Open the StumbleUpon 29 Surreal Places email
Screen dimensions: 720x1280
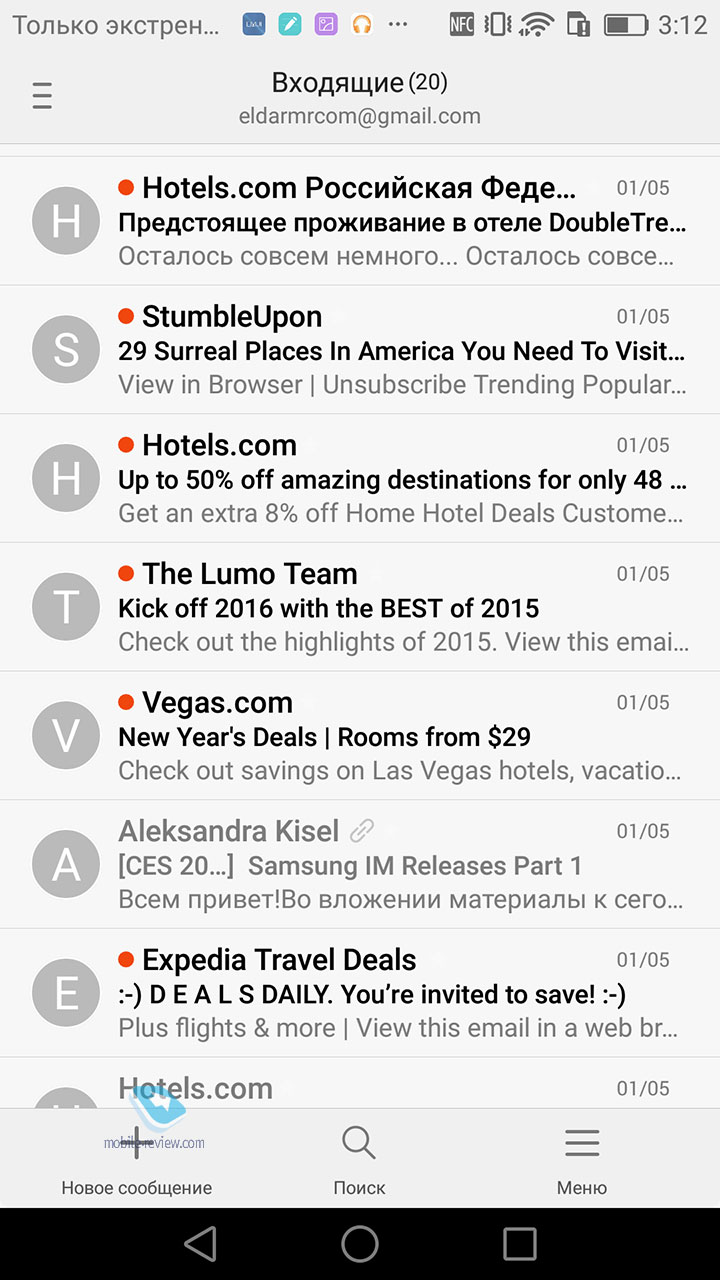[360, 350]
